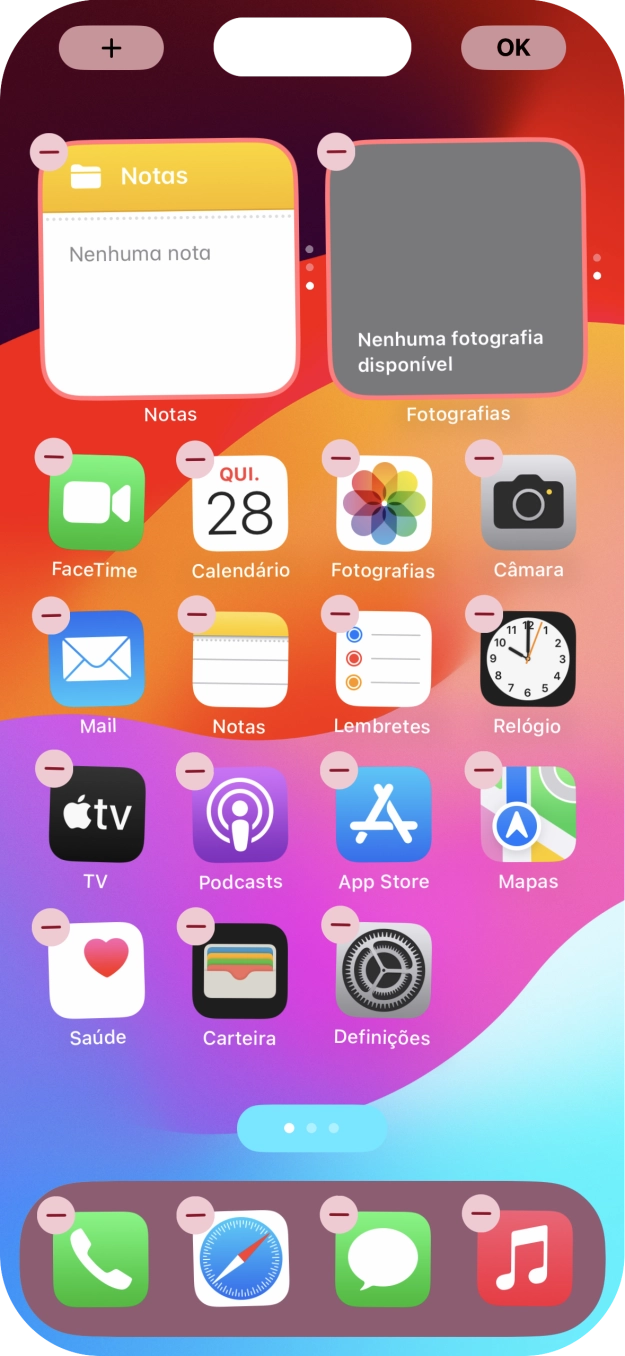625x1356 pixels.
Task: Open the Notas widget
Action: tap(169, 269)
